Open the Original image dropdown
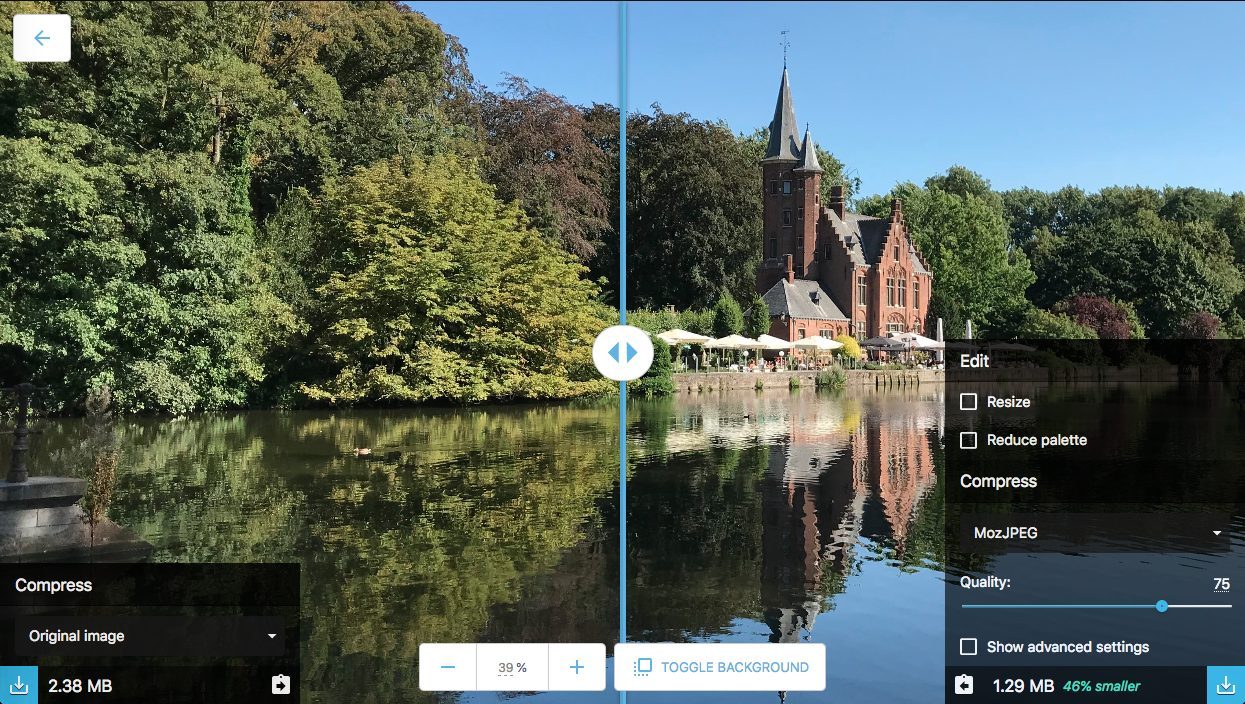The height and width of the screenshot is (704, 1245). (x=150, y=636)
